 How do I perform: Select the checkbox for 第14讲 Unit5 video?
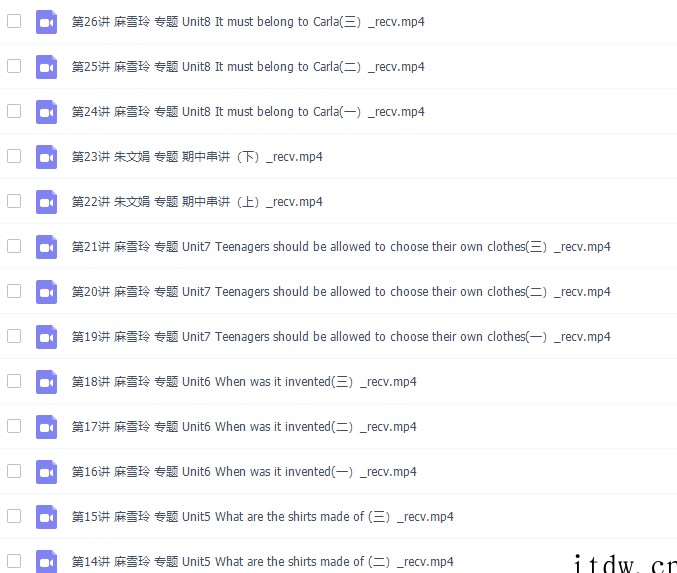14,560
